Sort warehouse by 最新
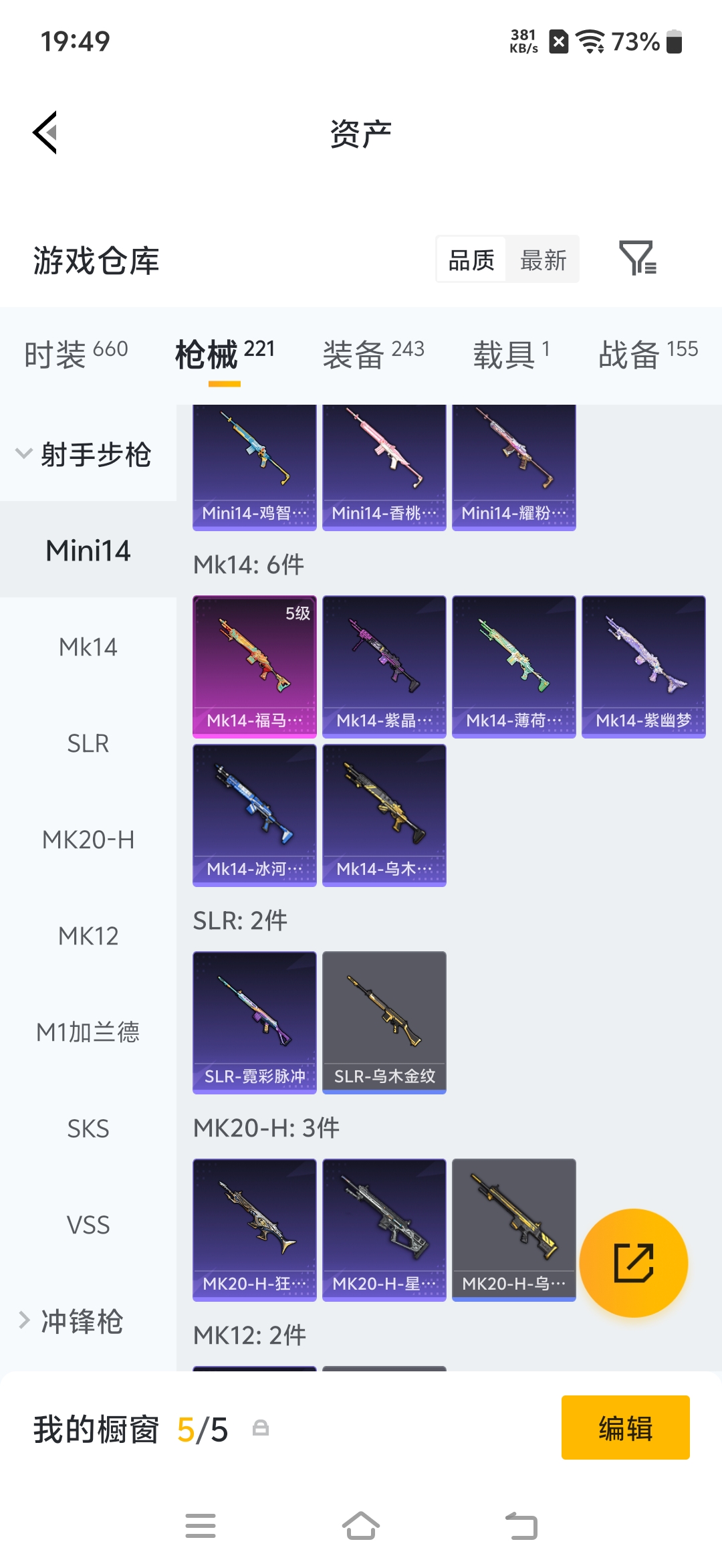Screen dimensions: 722x1568 pyautogui.click(x=543, y=260)
